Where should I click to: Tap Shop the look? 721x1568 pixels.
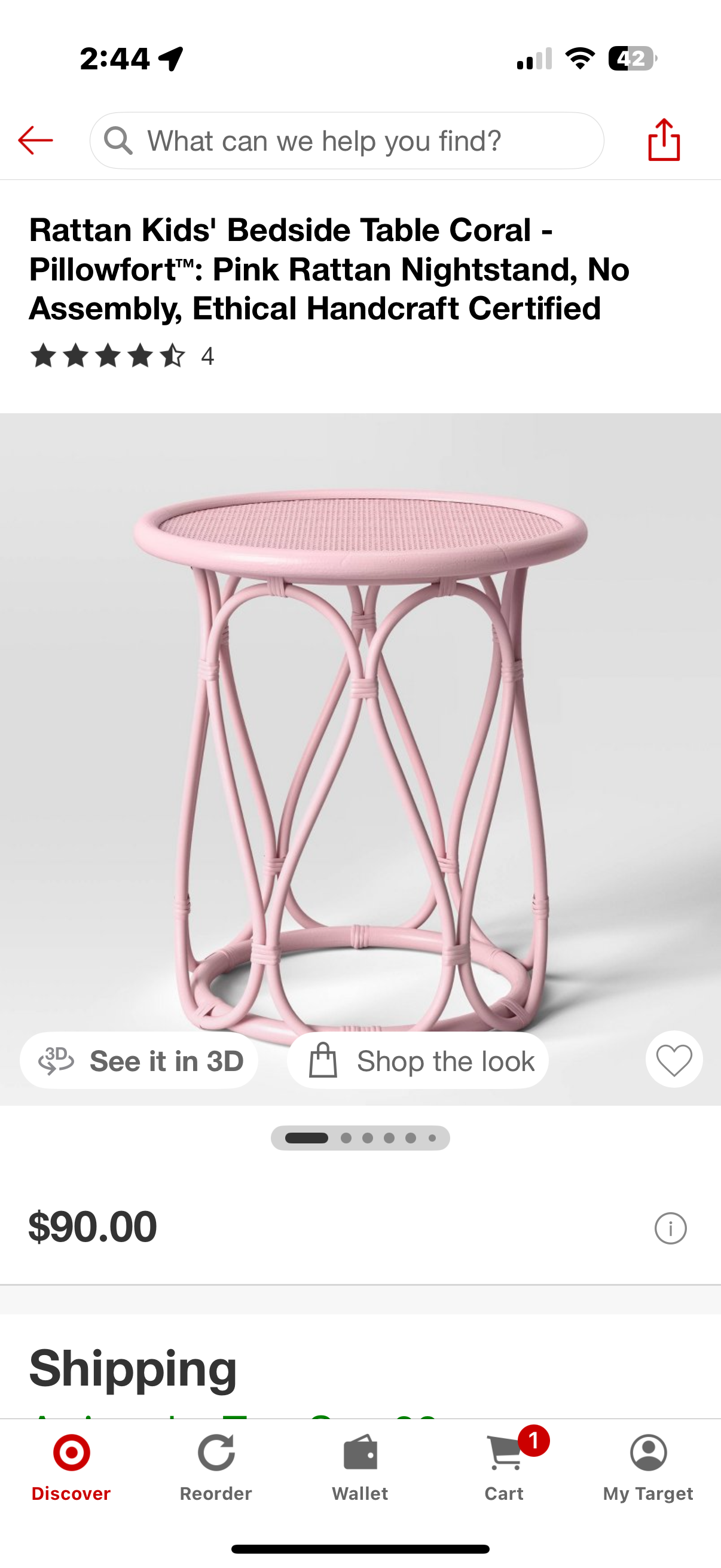point(418,1060)
